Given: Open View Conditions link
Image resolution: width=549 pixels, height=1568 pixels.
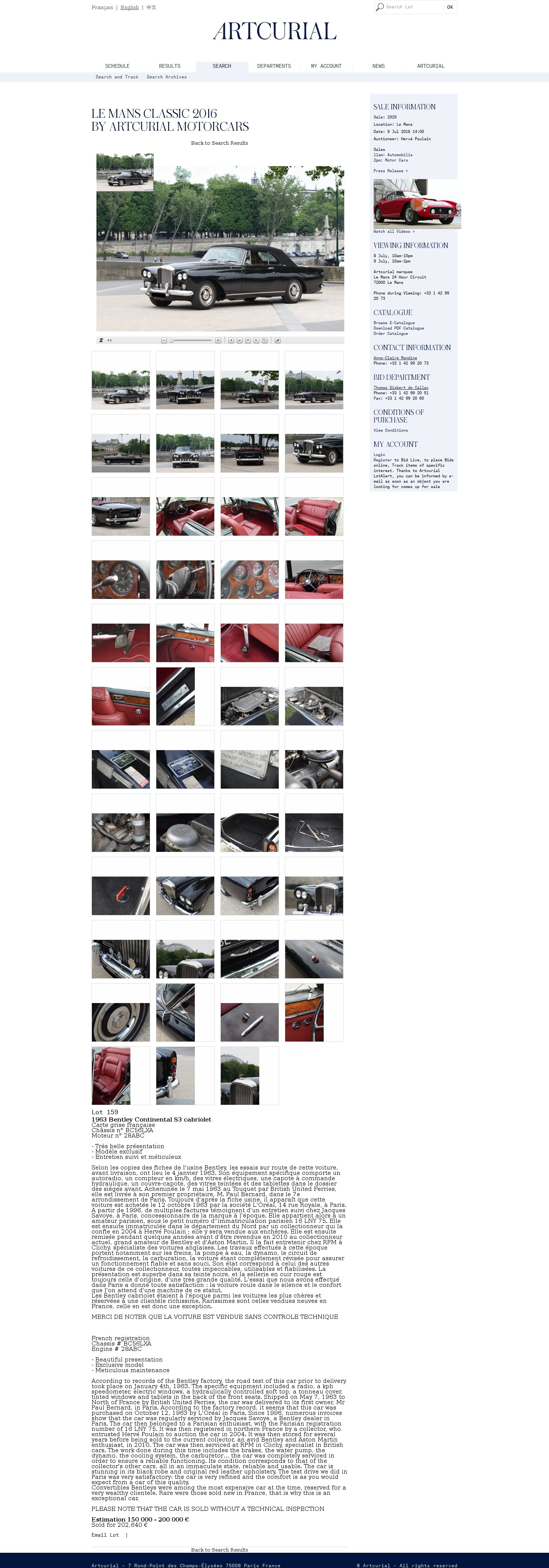Looking at the screenshot, I should (x=390, y=430).
